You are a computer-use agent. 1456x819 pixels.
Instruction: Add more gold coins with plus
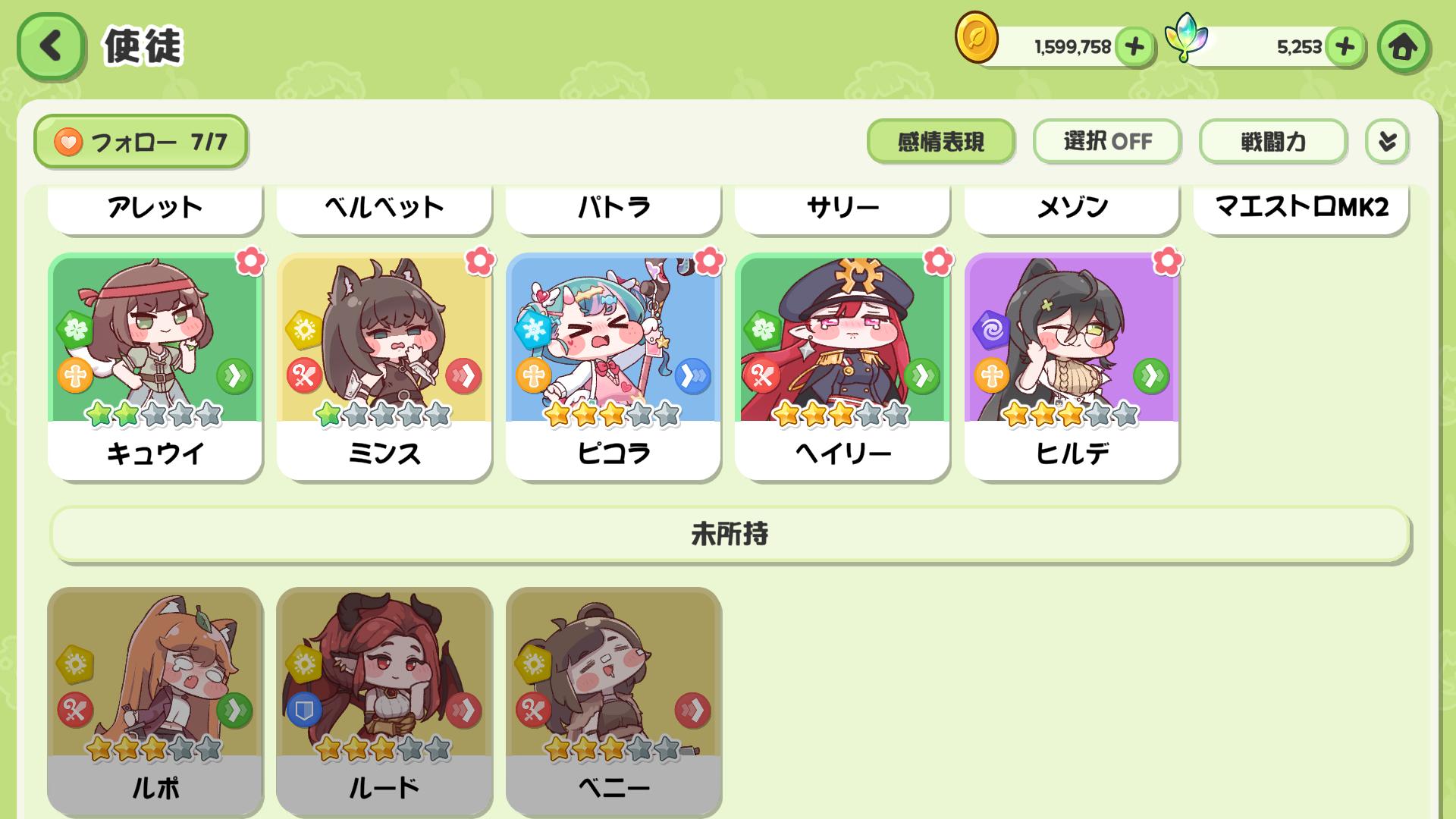1134,47
